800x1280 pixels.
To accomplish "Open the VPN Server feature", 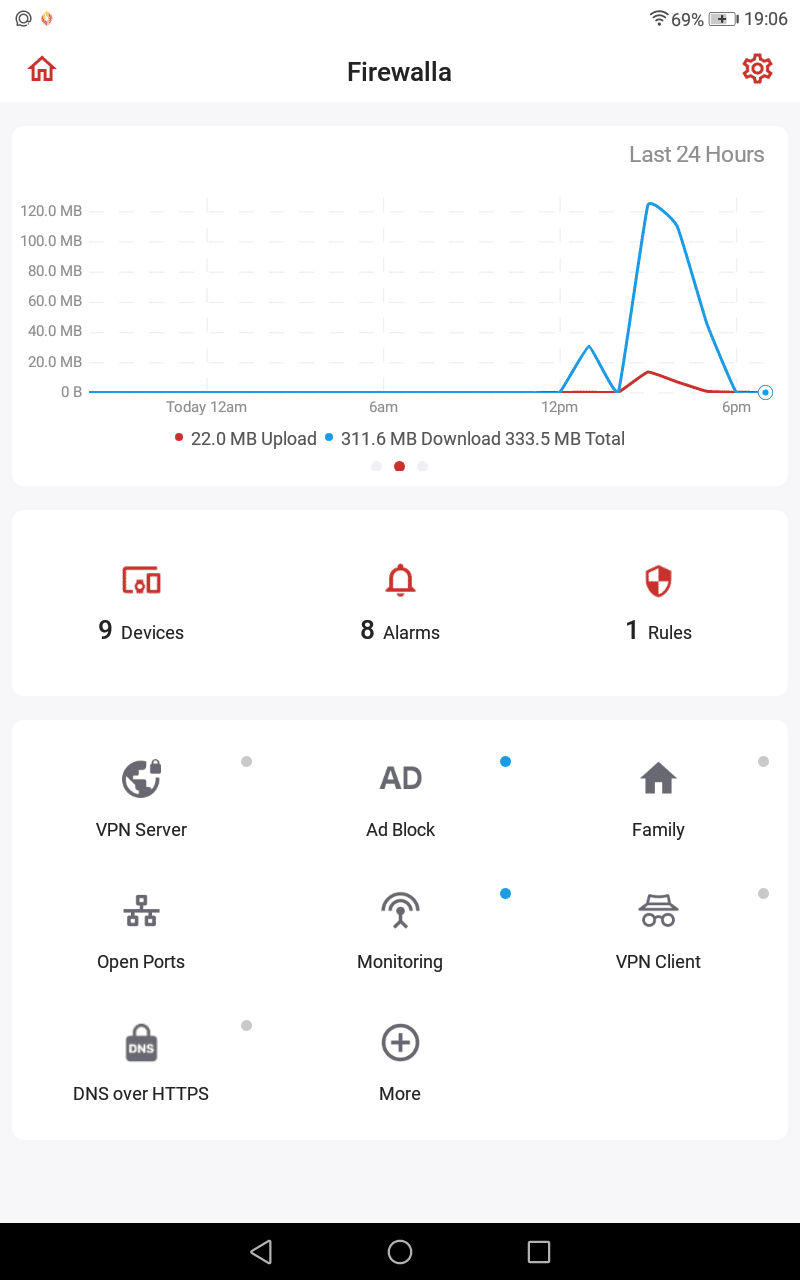I will pyautogui.click(x=141, y=795).
